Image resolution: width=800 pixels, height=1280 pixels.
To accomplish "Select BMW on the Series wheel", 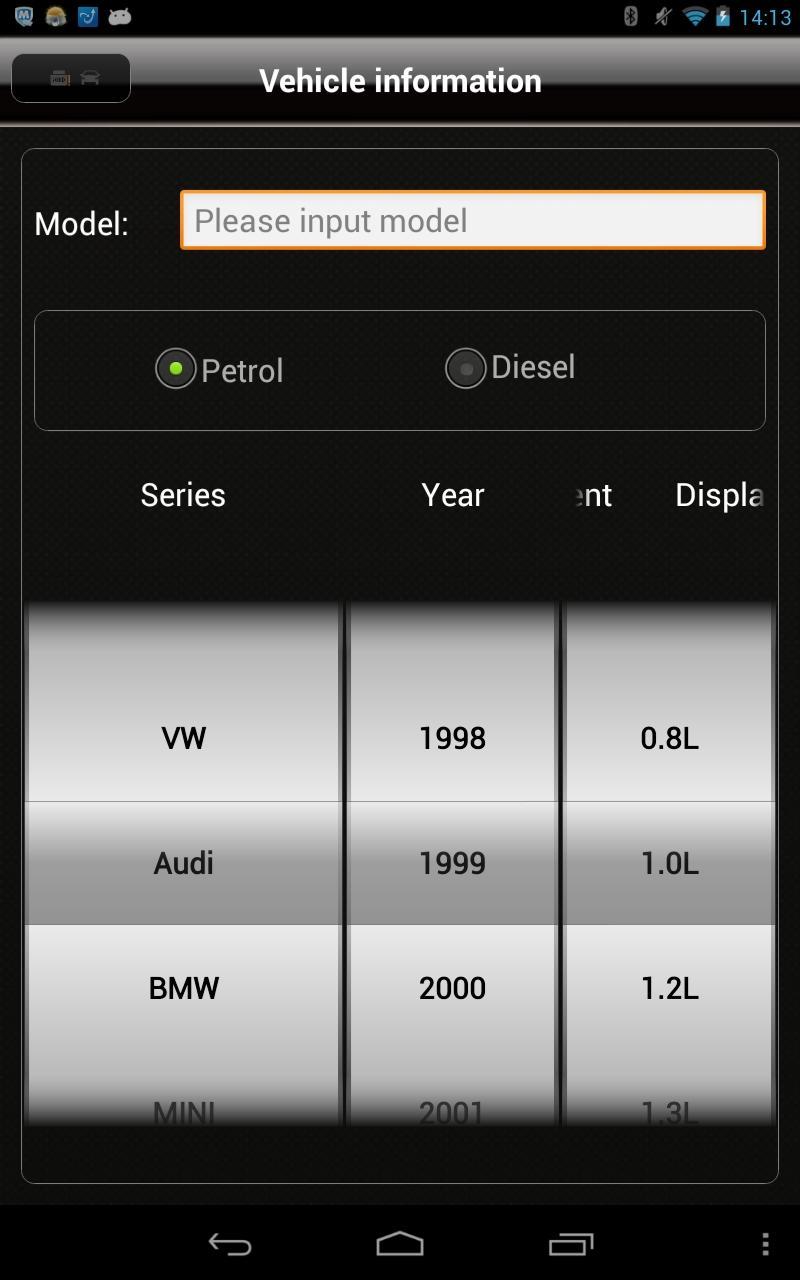I will [183, 988].
